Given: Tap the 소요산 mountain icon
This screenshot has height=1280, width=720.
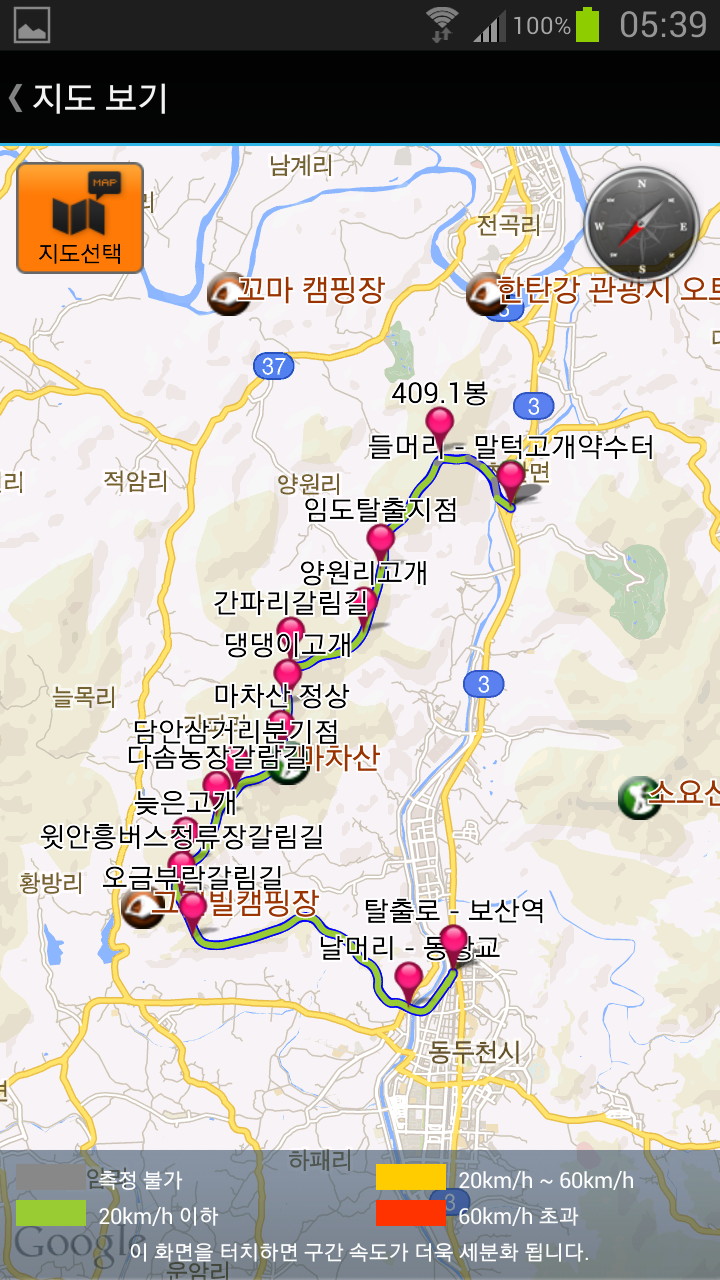Looking at the screenshot, I should pos(640,798).
